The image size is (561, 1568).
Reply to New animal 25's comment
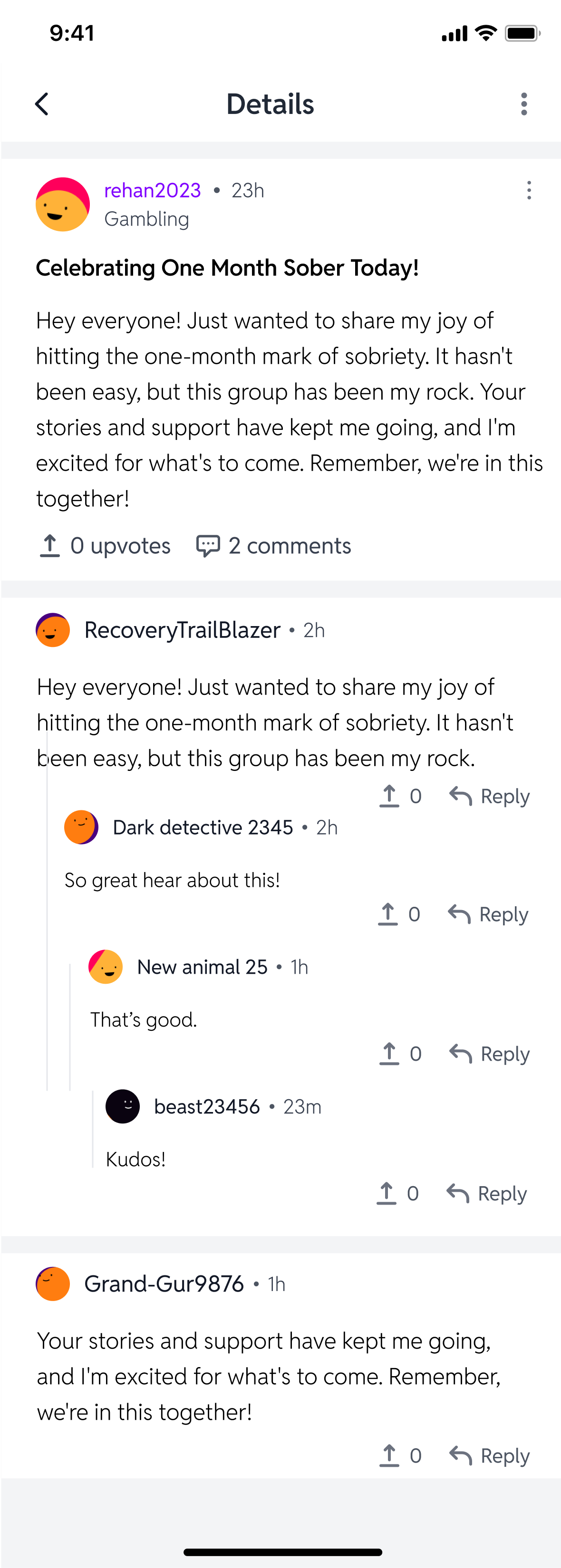click(490, 1054)
